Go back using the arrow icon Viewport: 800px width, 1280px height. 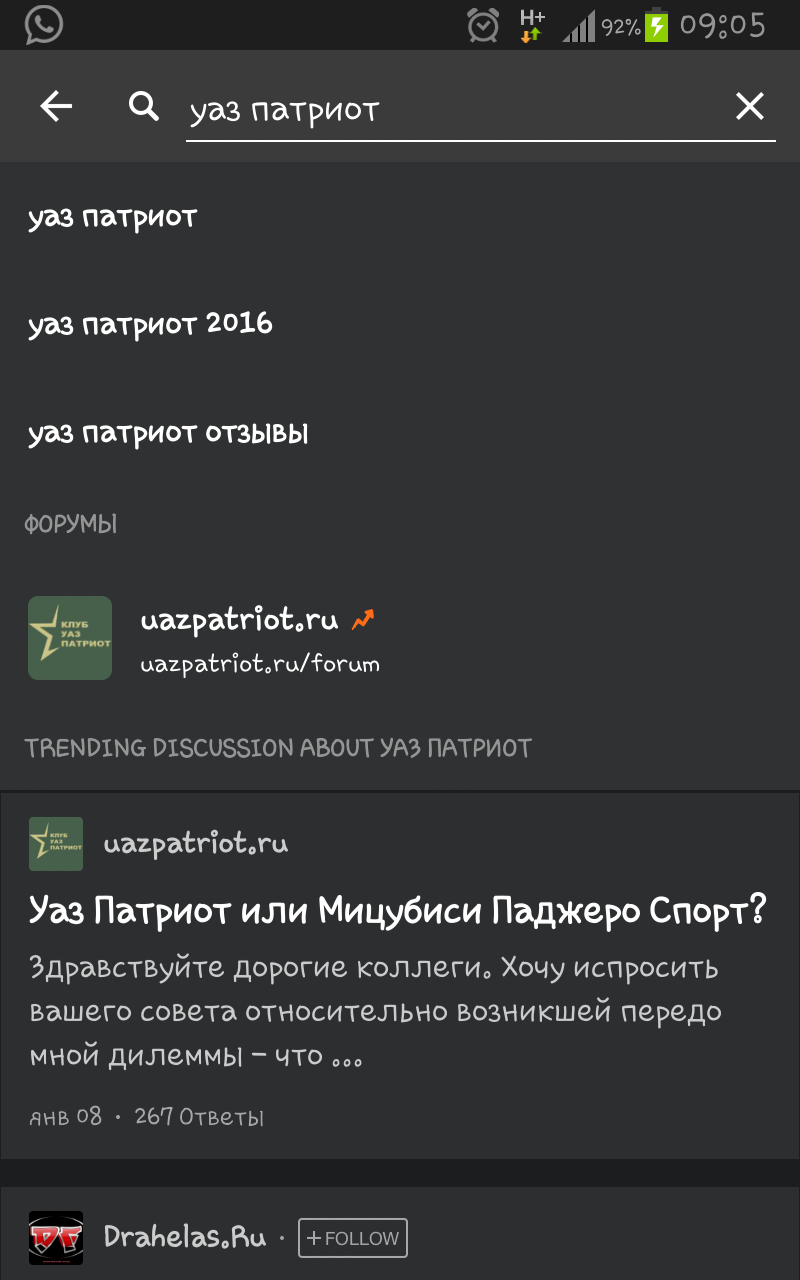point(56,106)
